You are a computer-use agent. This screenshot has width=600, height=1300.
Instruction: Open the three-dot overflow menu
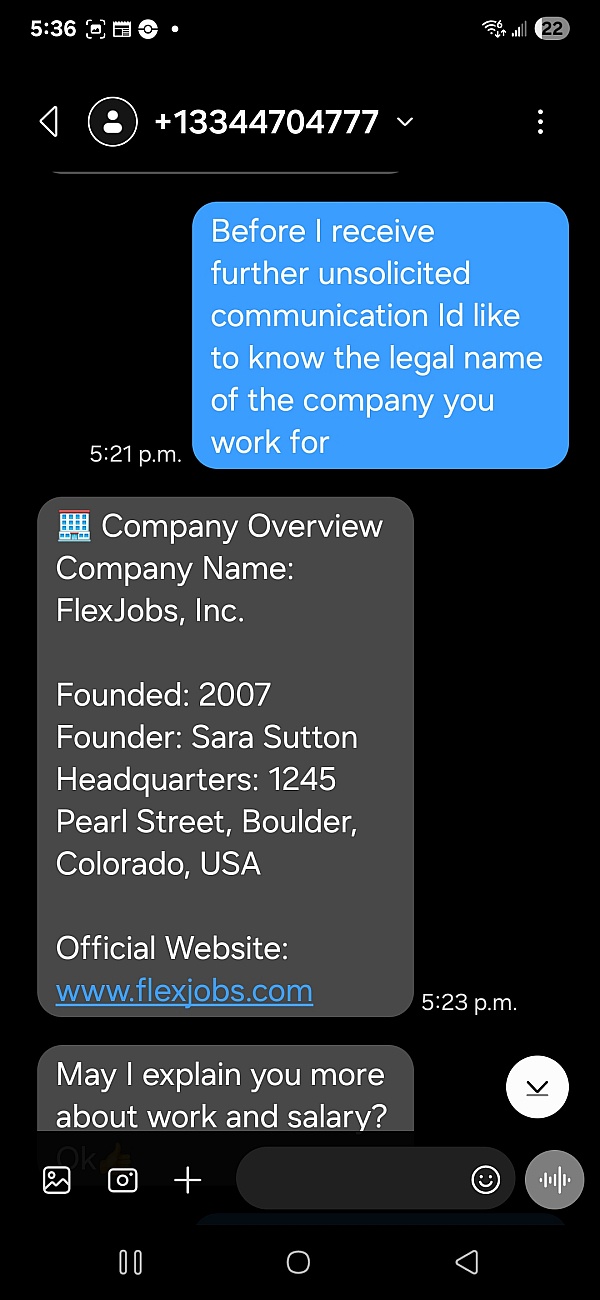[540, 122]
